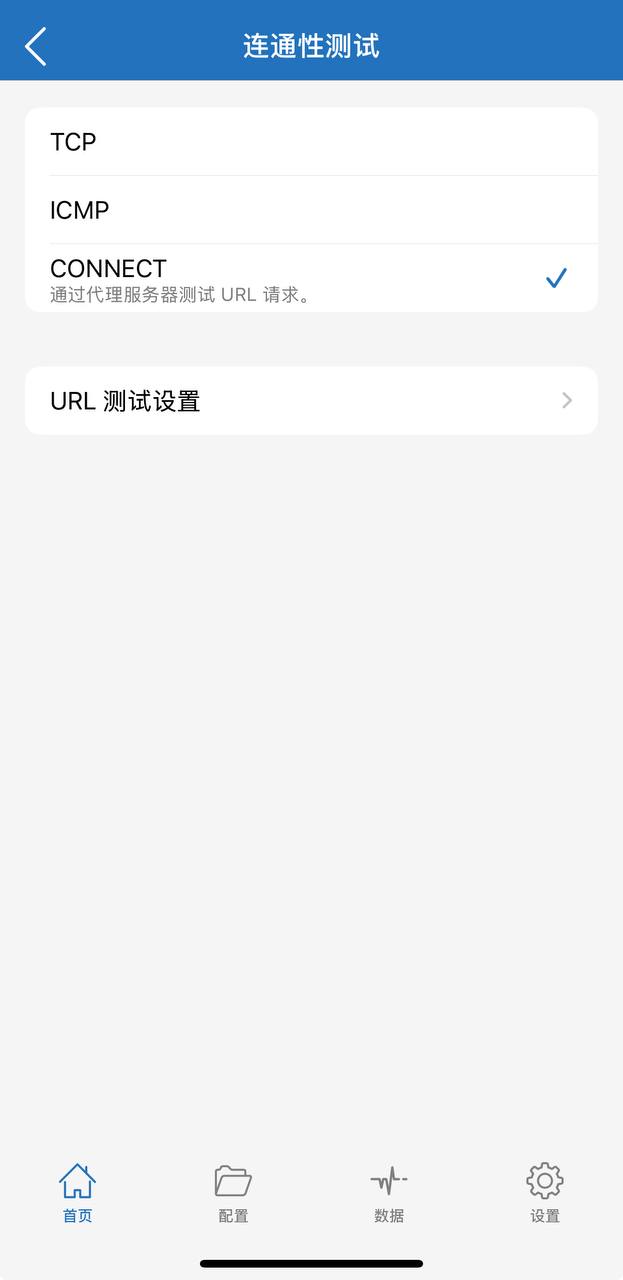
Task: Open URL 测试设置
Action: (310, 401)
